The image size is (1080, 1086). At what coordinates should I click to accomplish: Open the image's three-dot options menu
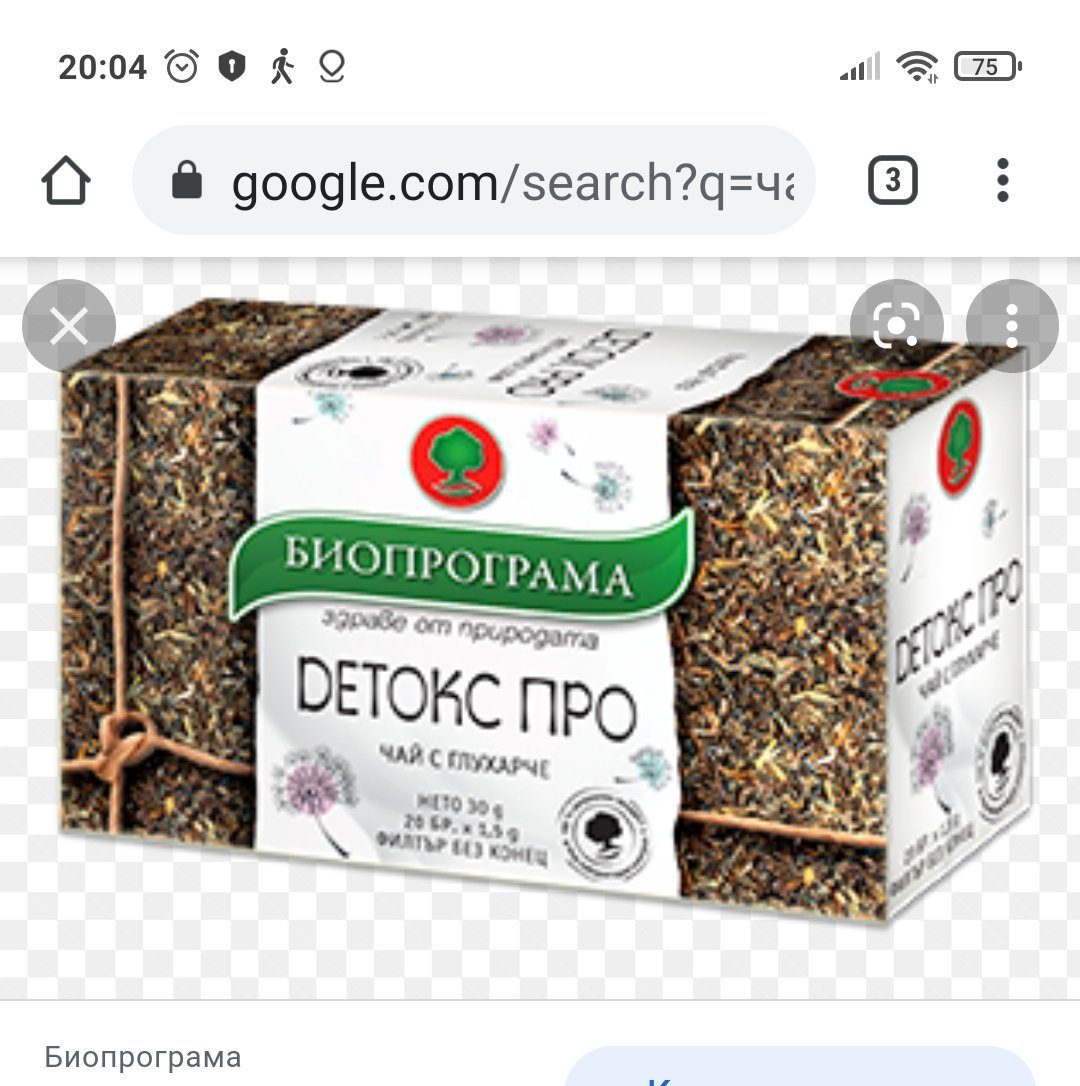(x=1011, y=326)
